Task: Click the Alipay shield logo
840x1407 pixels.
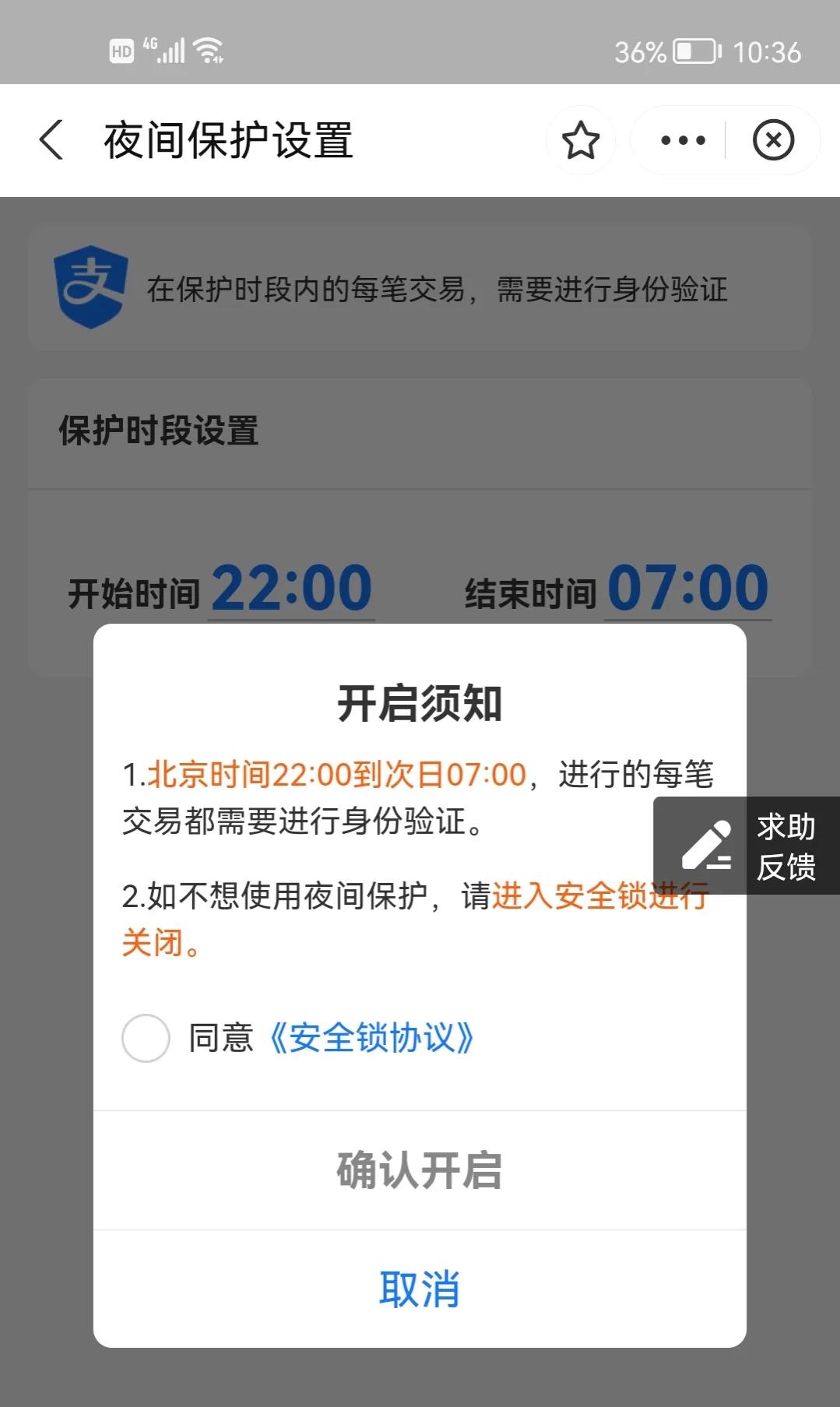Action: 93,289
